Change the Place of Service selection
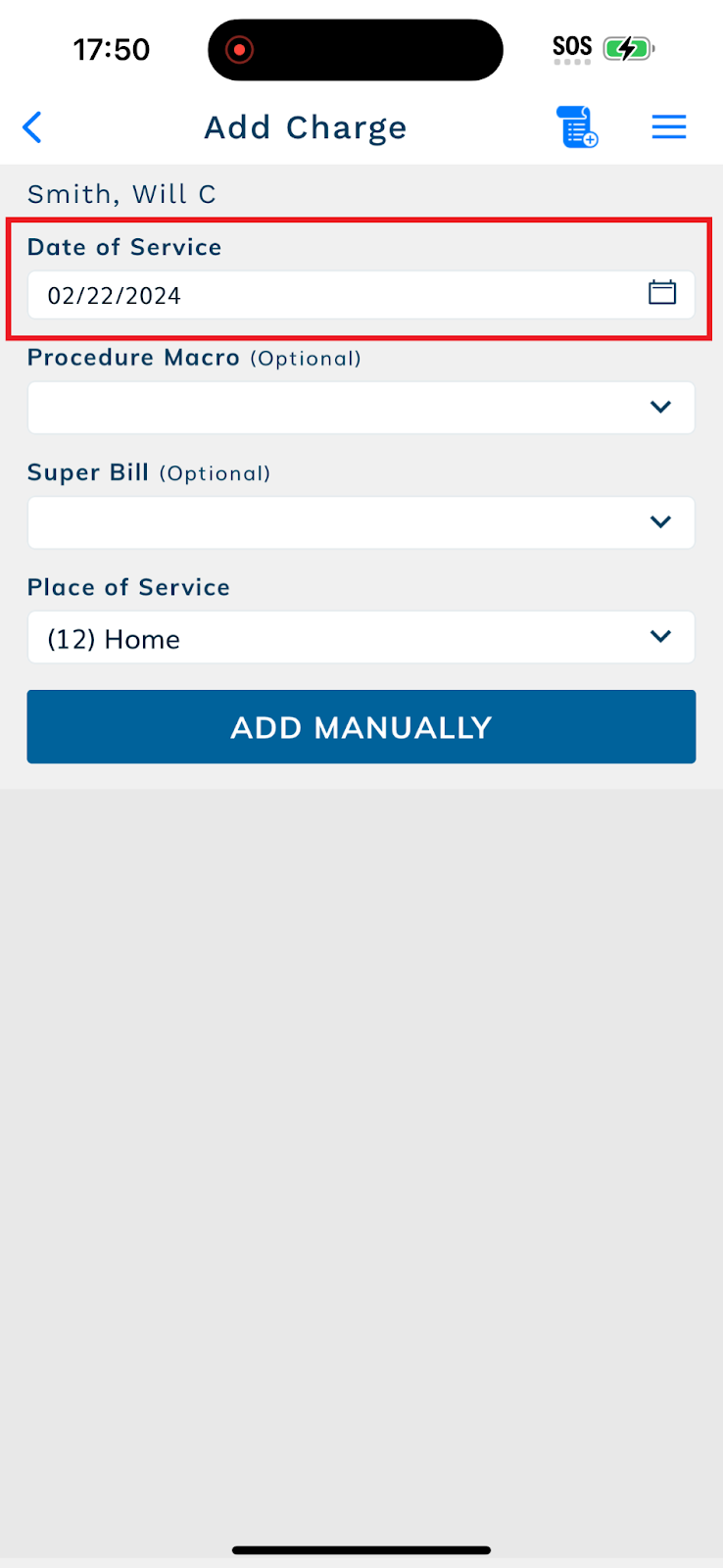Screen dimensions: 723x1568 361,637
